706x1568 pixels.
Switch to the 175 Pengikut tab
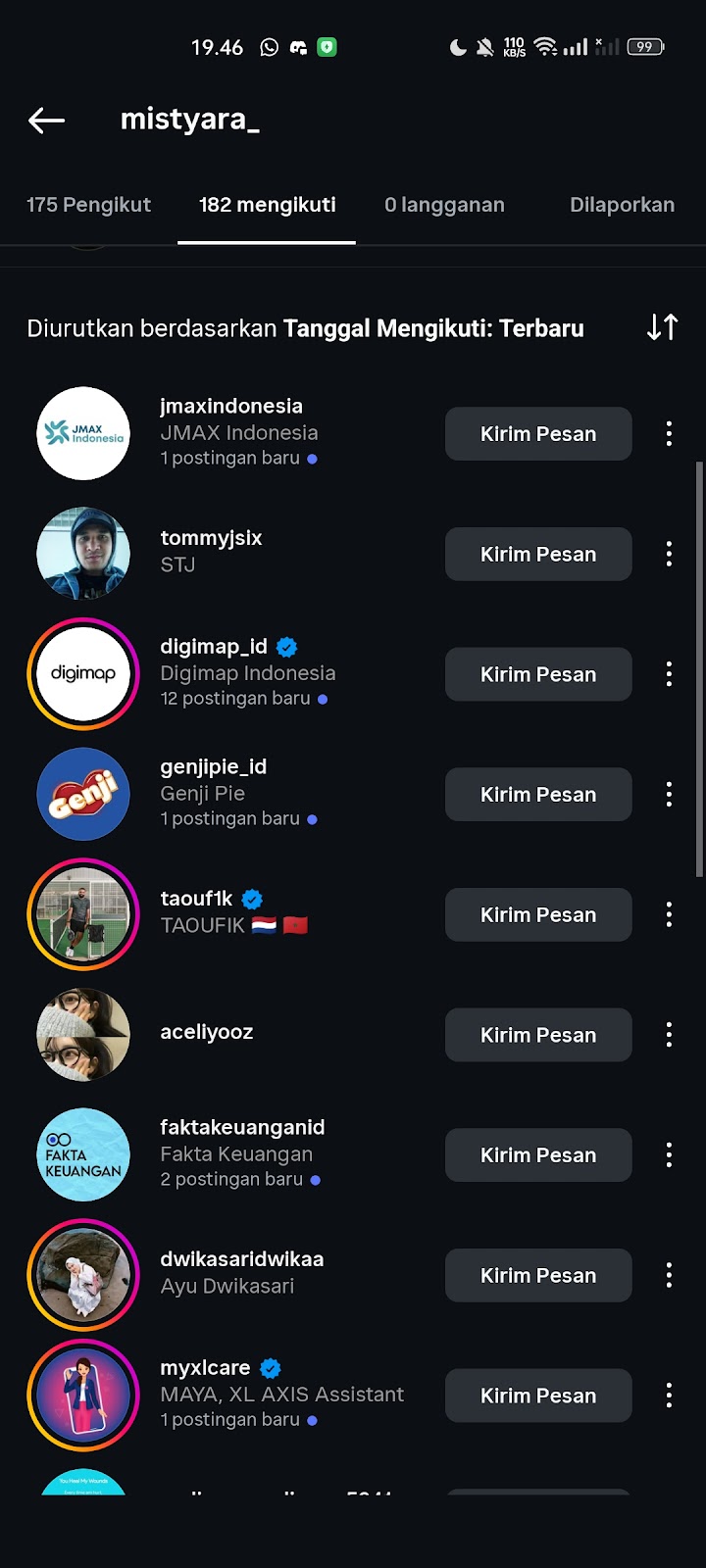click(x=88, y=205)
